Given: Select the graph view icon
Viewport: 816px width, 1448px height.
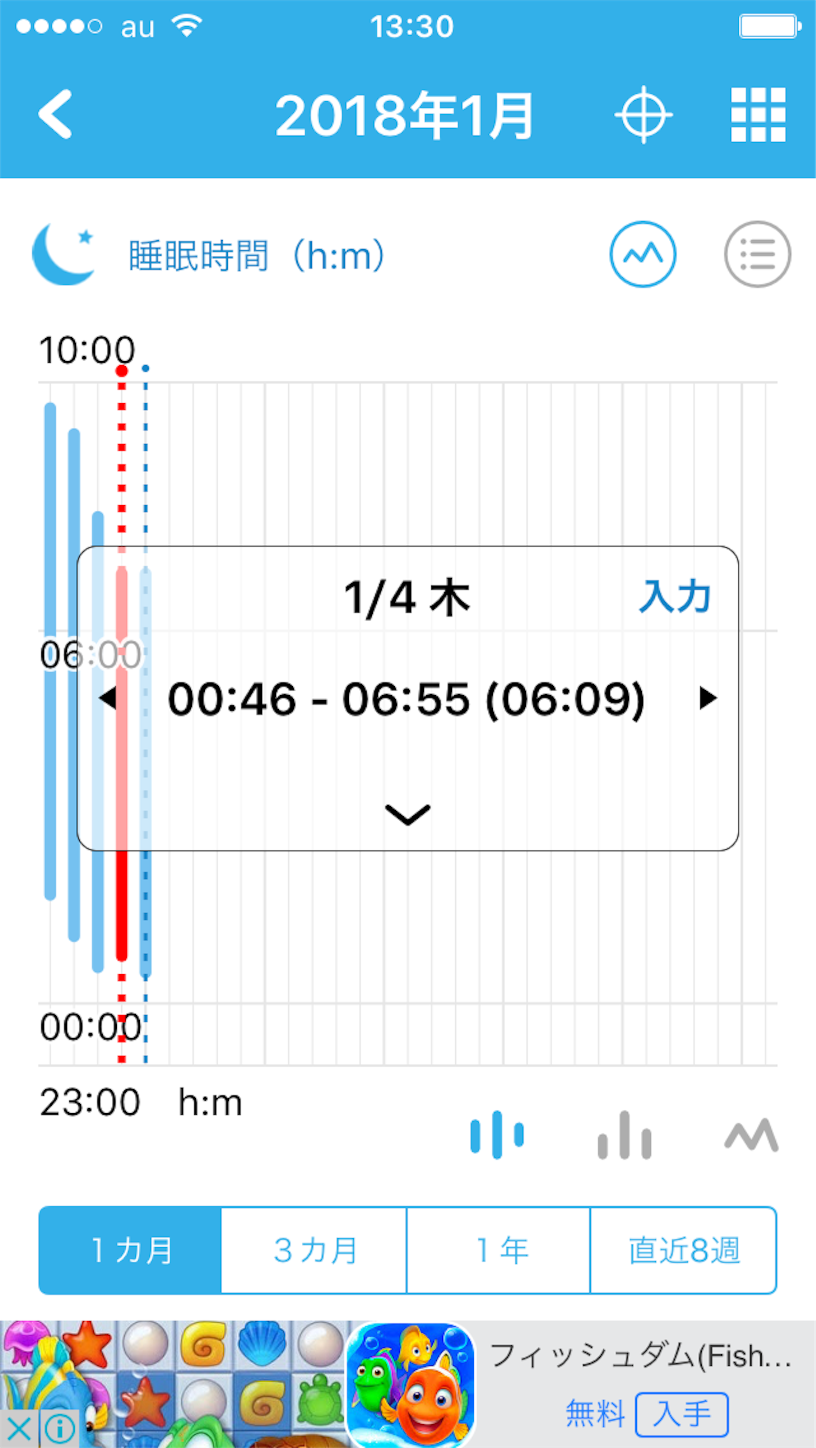Looking at the screenshot, I should tap(643, 254).
